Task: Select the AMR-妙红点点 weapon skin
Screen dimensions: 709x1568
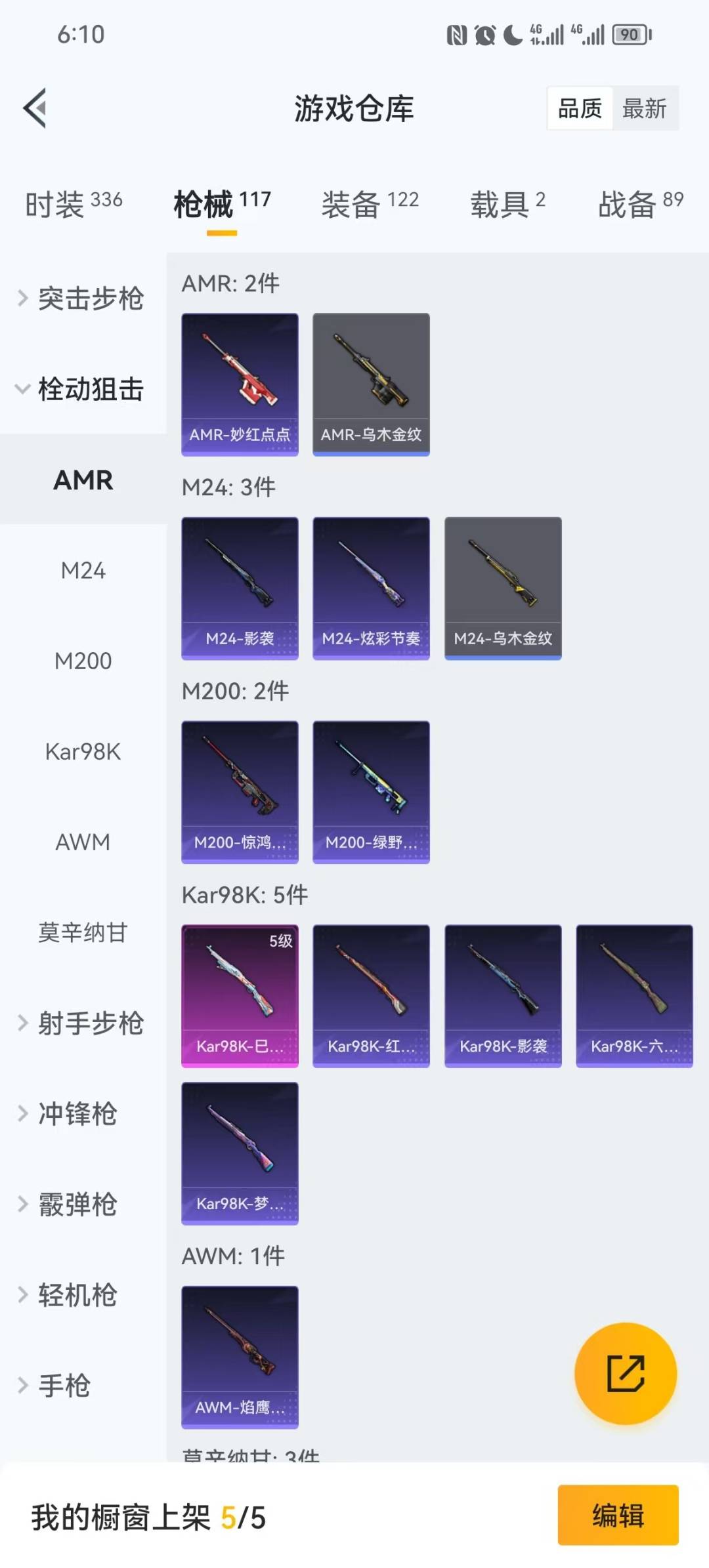Action: click(240, 384)
